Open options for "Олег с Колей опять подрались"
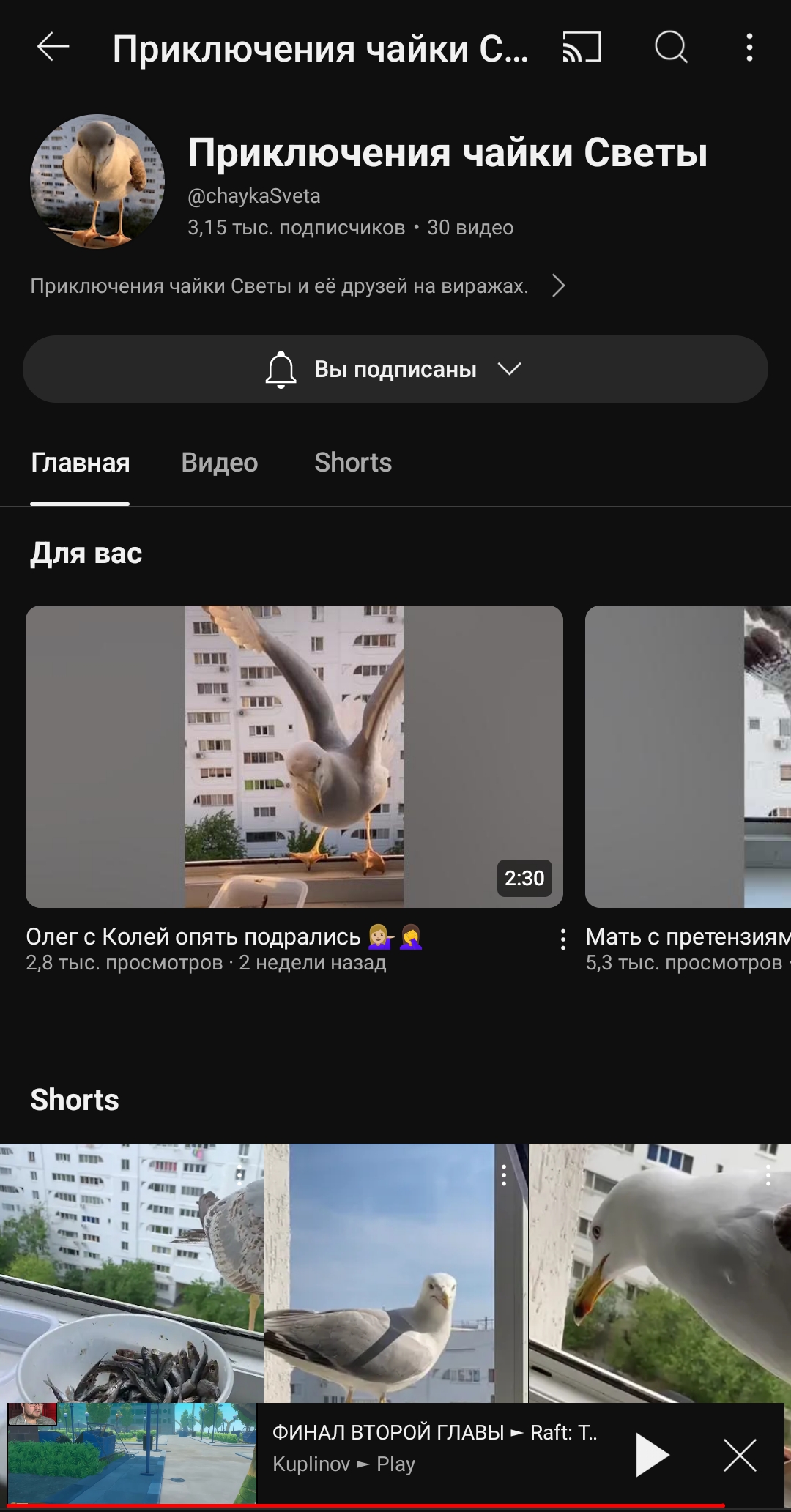Viewport: 791px width, 1512px height. (562, 939)
